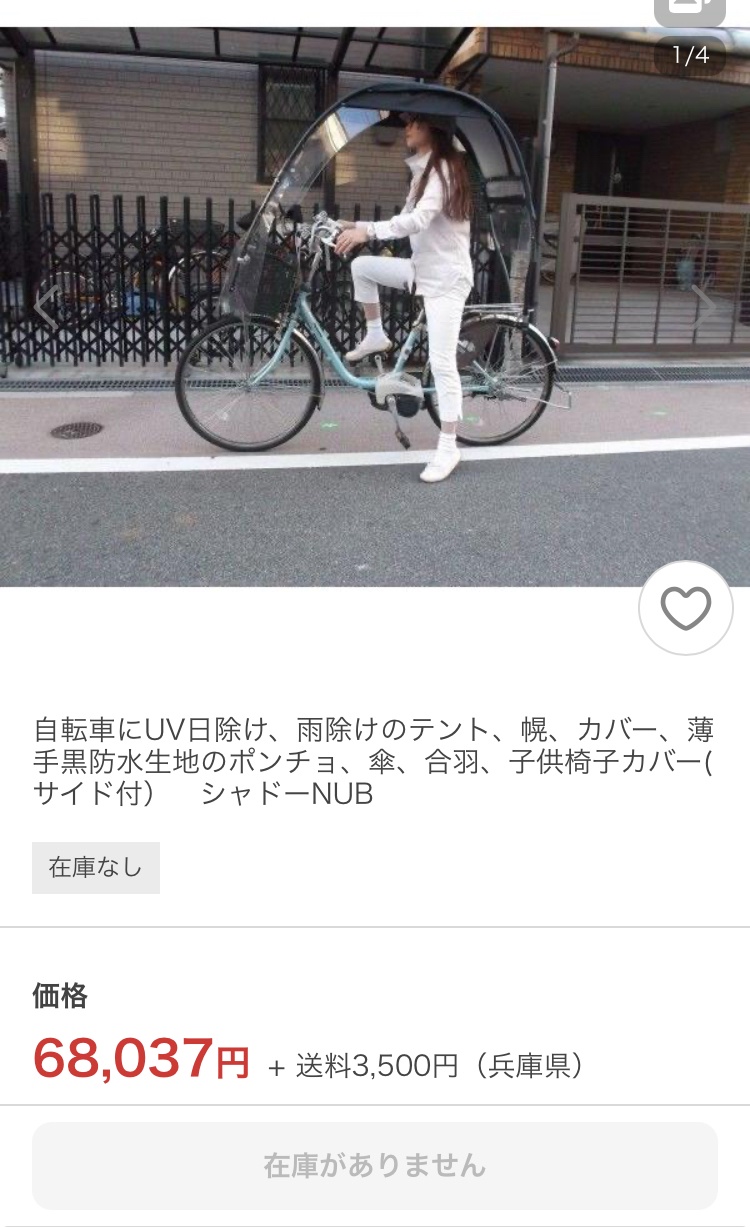The height and width of the screenshot is (1227, 750).
Task: Add this item to favorites with heart
Action: point(685,608)
